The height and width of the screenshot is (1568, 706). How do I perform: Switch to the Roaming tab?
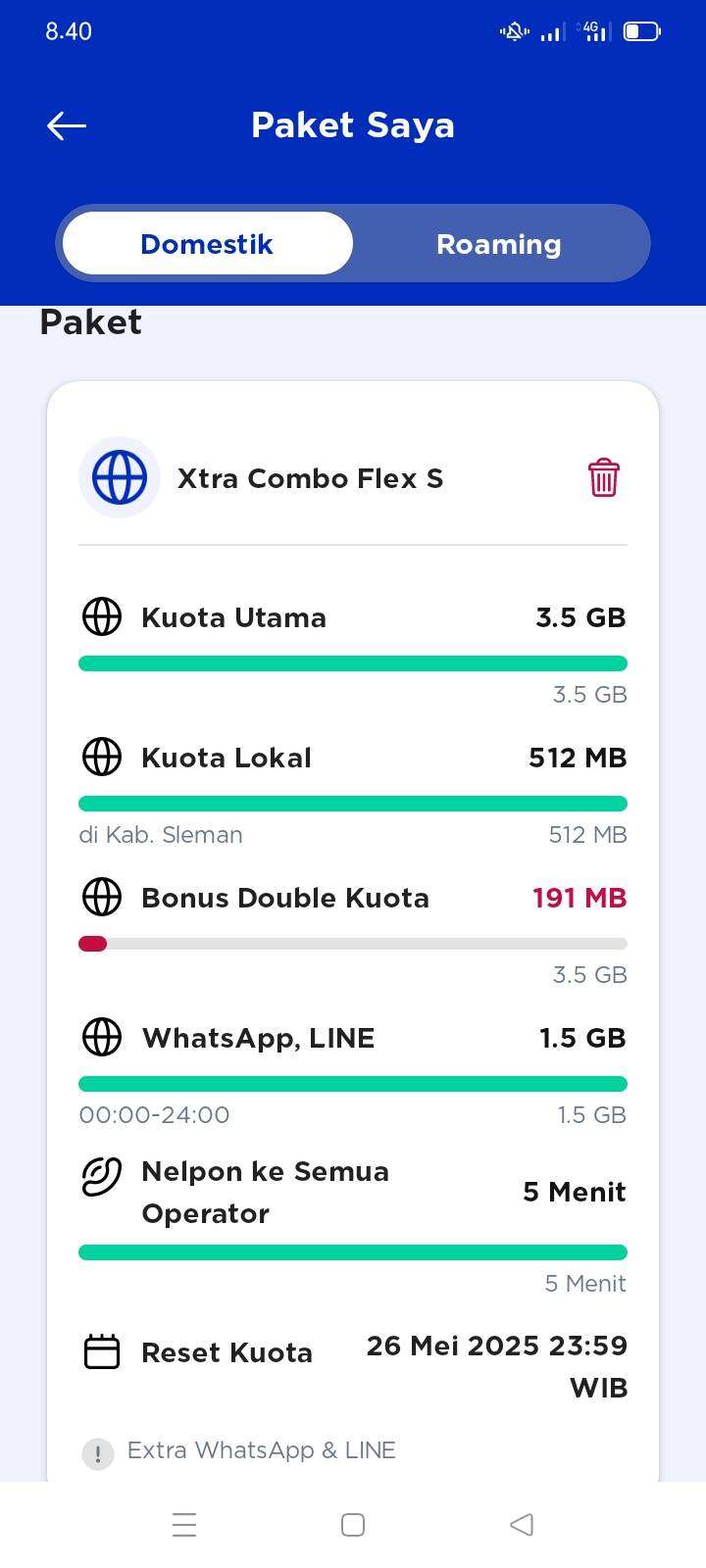[x=499, y=244]
